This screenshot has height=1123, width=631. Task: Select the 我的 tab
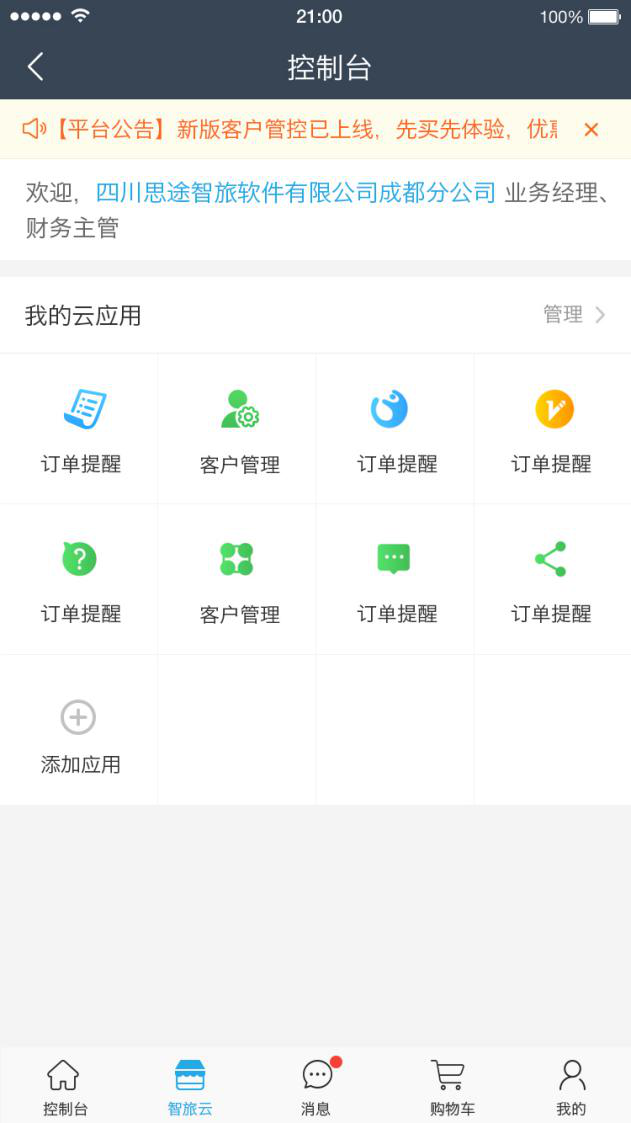pyautogui.click(x=571, y=1087)
